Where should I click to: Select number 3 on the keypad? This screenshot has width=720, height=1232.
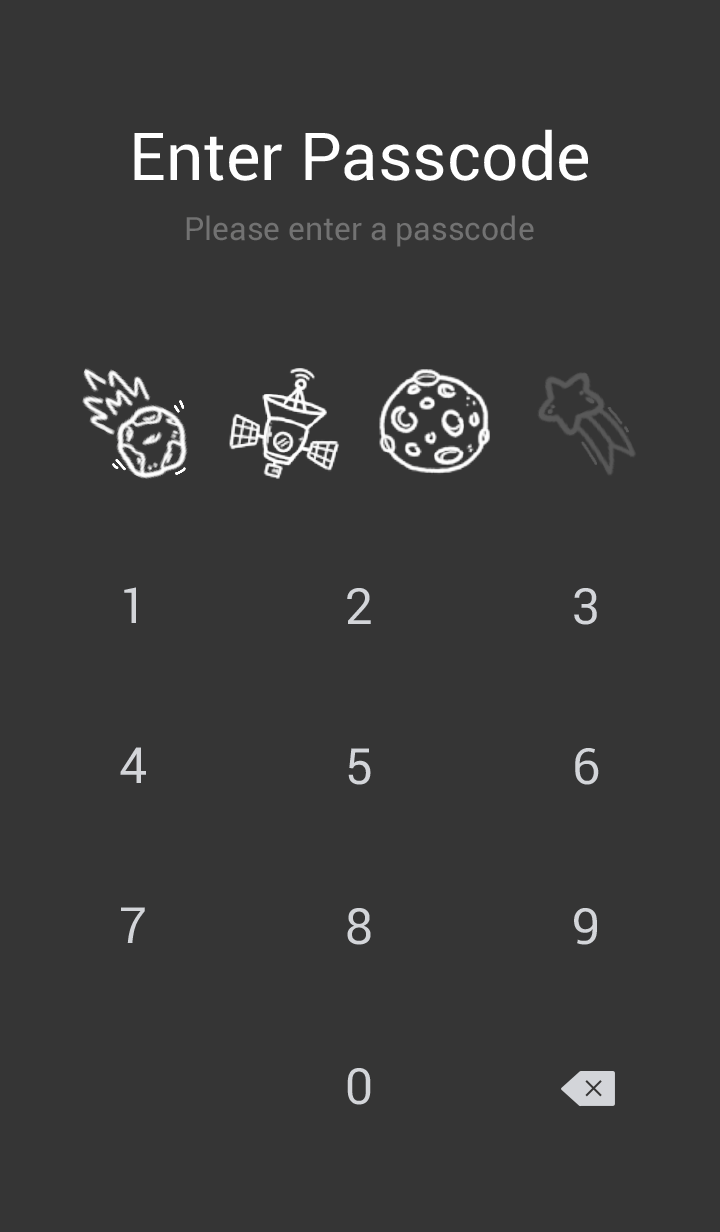tap(585, 607)
